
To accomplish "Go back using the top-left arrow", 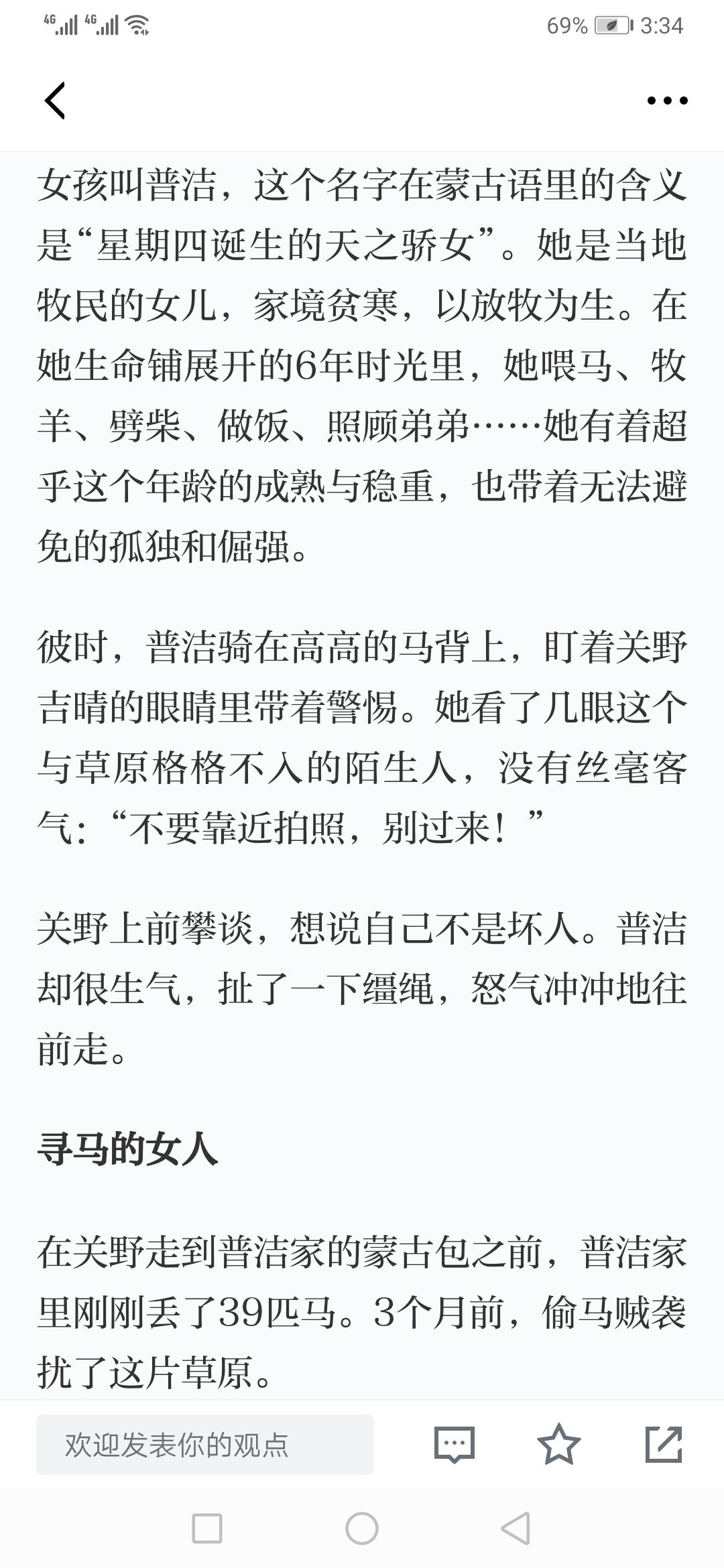I will pyautogui.click(x=55, y=101).
